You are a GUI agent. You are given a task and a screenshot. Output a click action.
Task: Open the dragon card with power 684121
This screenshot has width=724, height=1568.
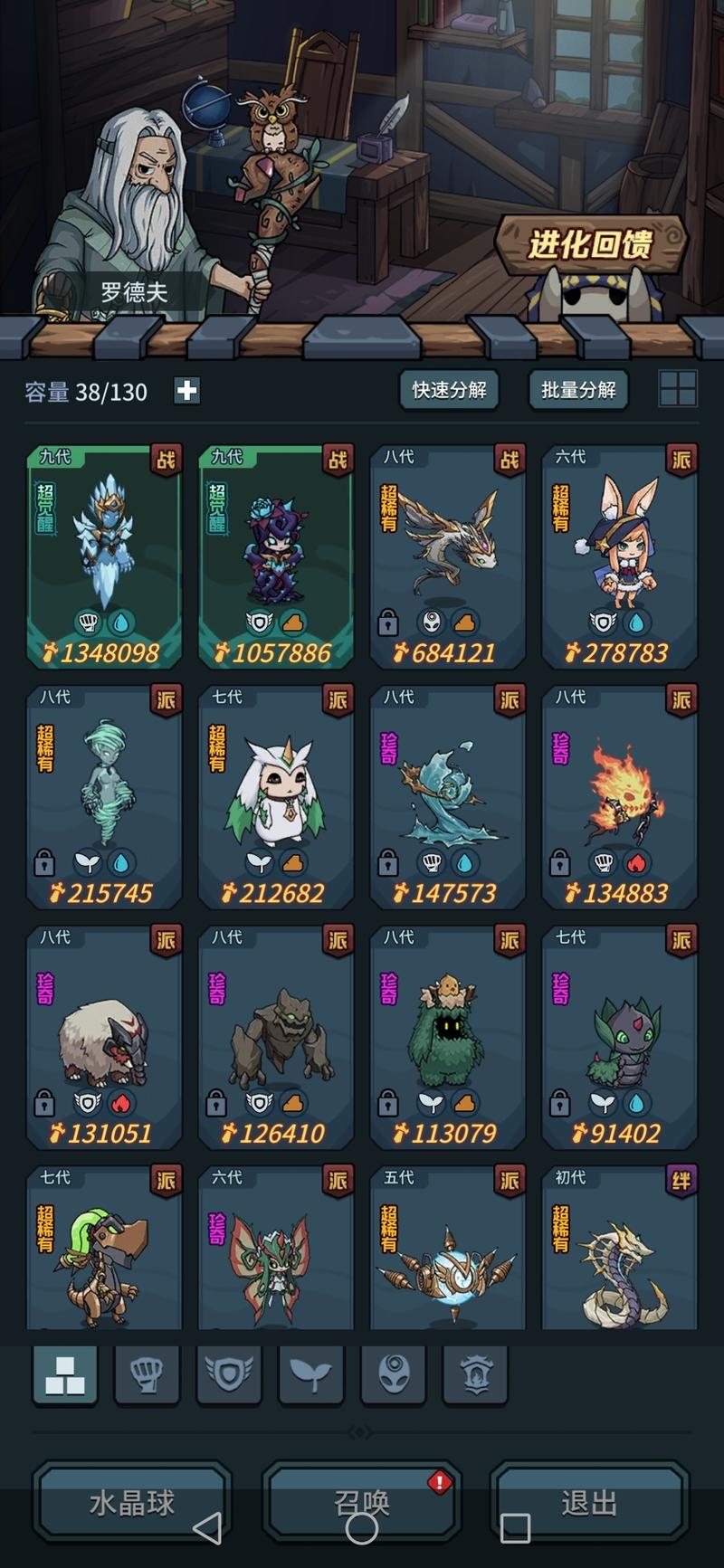pyautogui.click(x=448, y=554)
